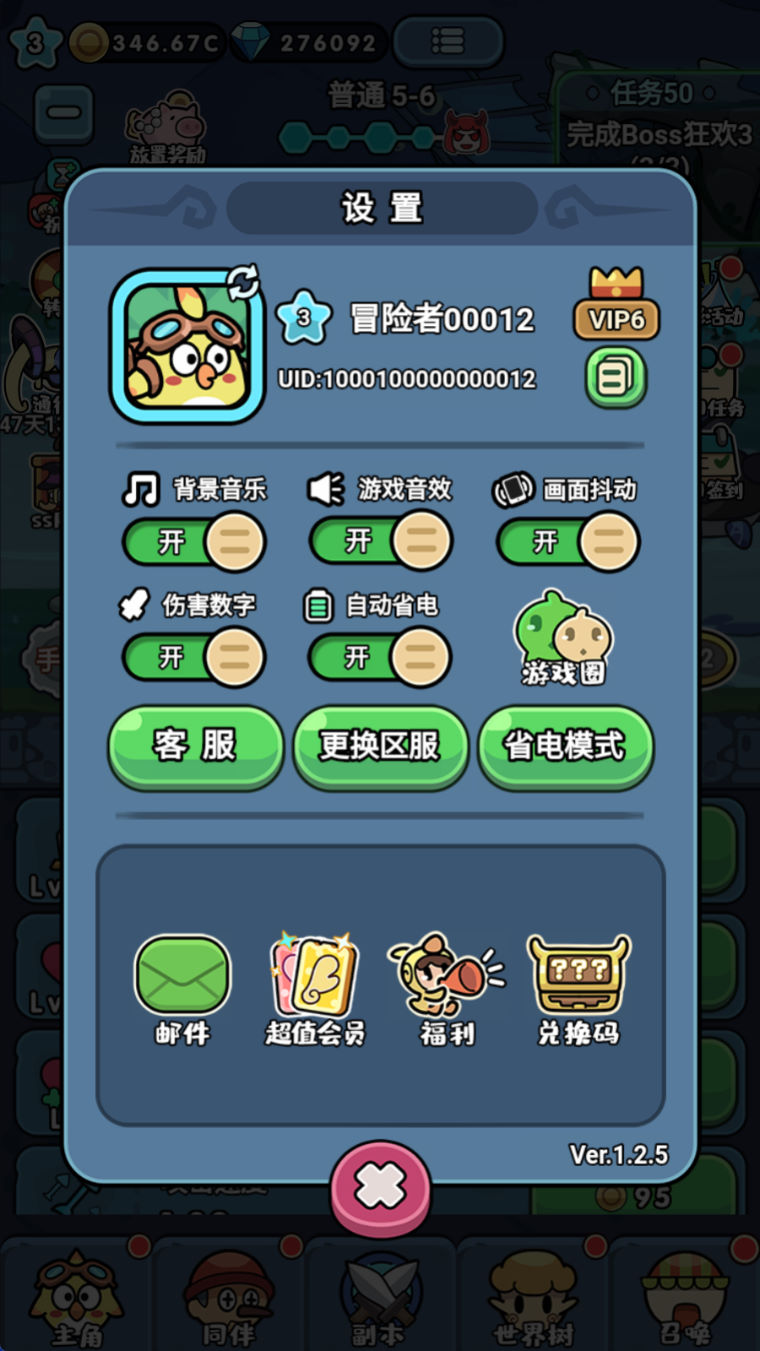760x1351 pixels.
Task: Toggle the 自动省电 auto power saving switch
Action: click(380, 657)
